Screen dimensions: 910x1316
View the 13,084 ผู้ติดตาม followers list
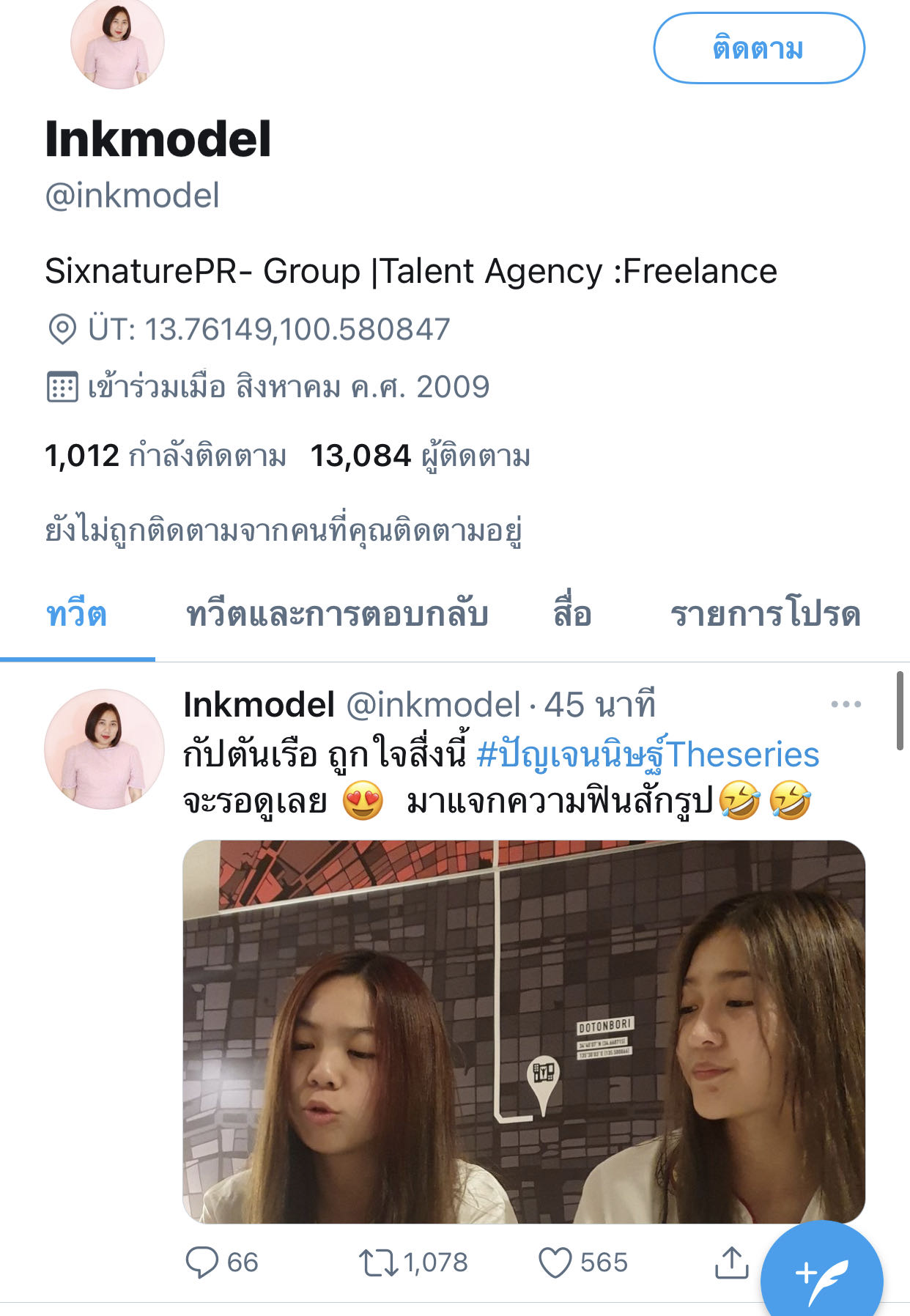click(x=420, y=456)
